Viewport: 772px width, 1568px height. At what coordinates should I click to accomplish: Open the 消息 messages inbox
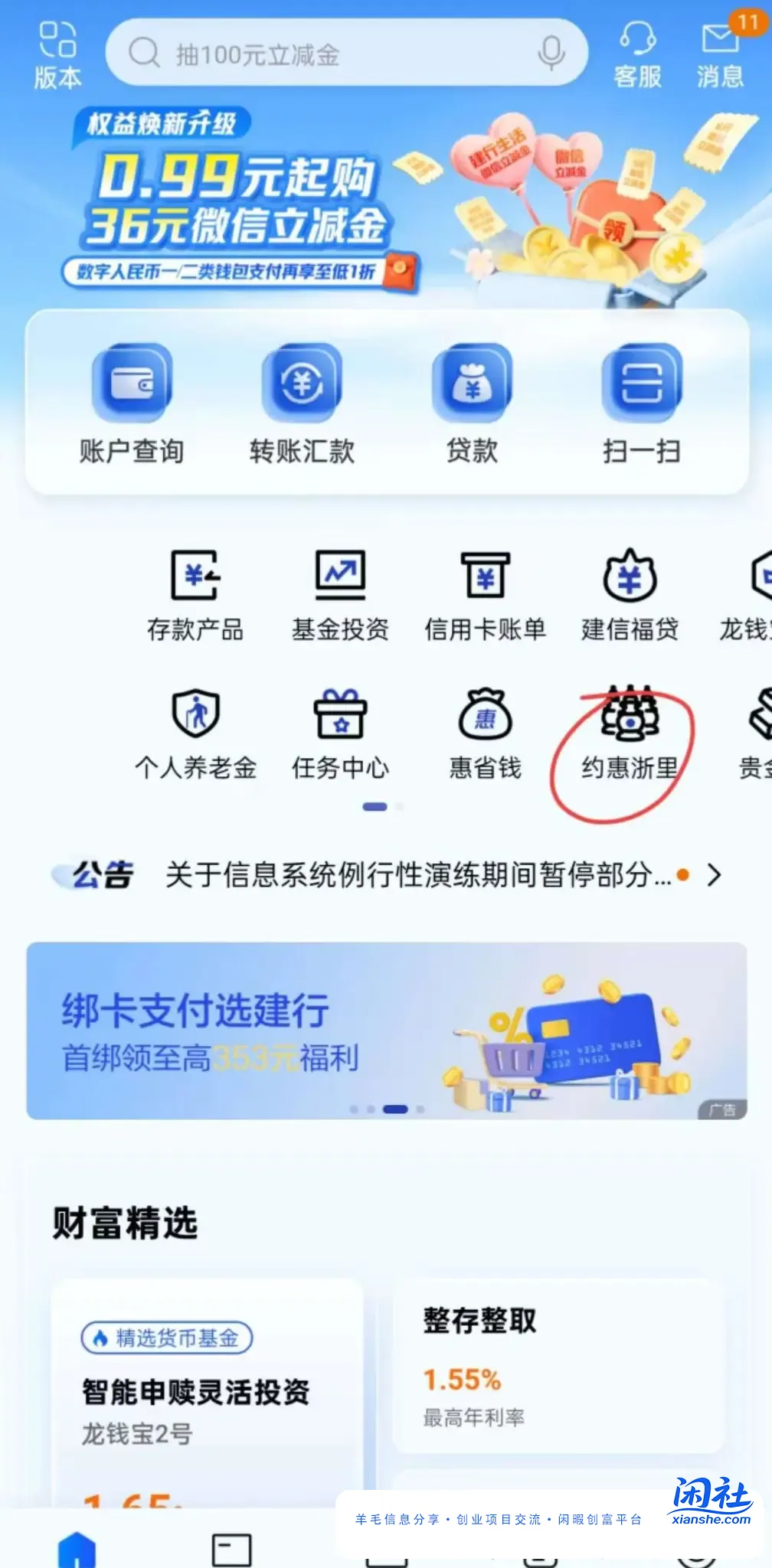coord(720,54)
